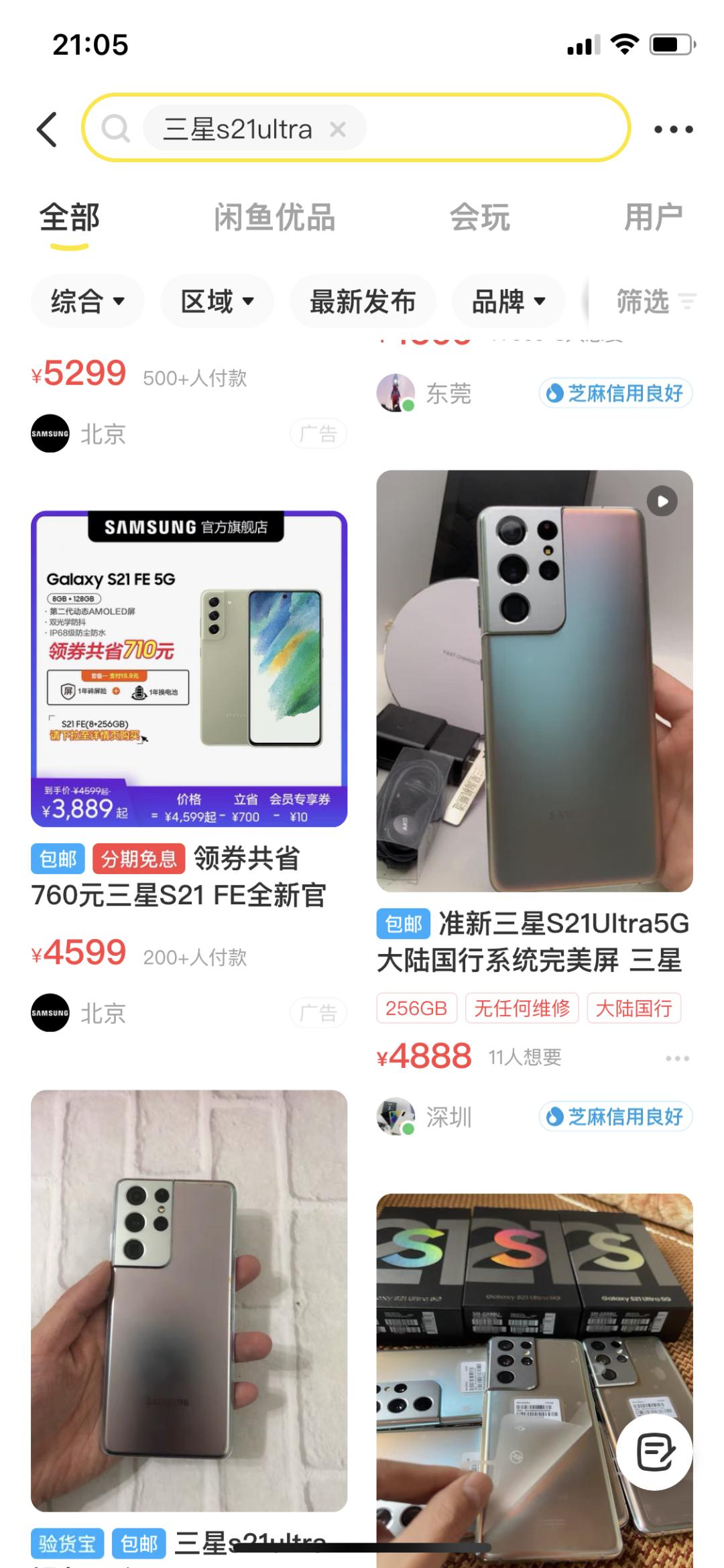
Task: Expand the 区域 region dropdown
Action: [x=217, y=302]
